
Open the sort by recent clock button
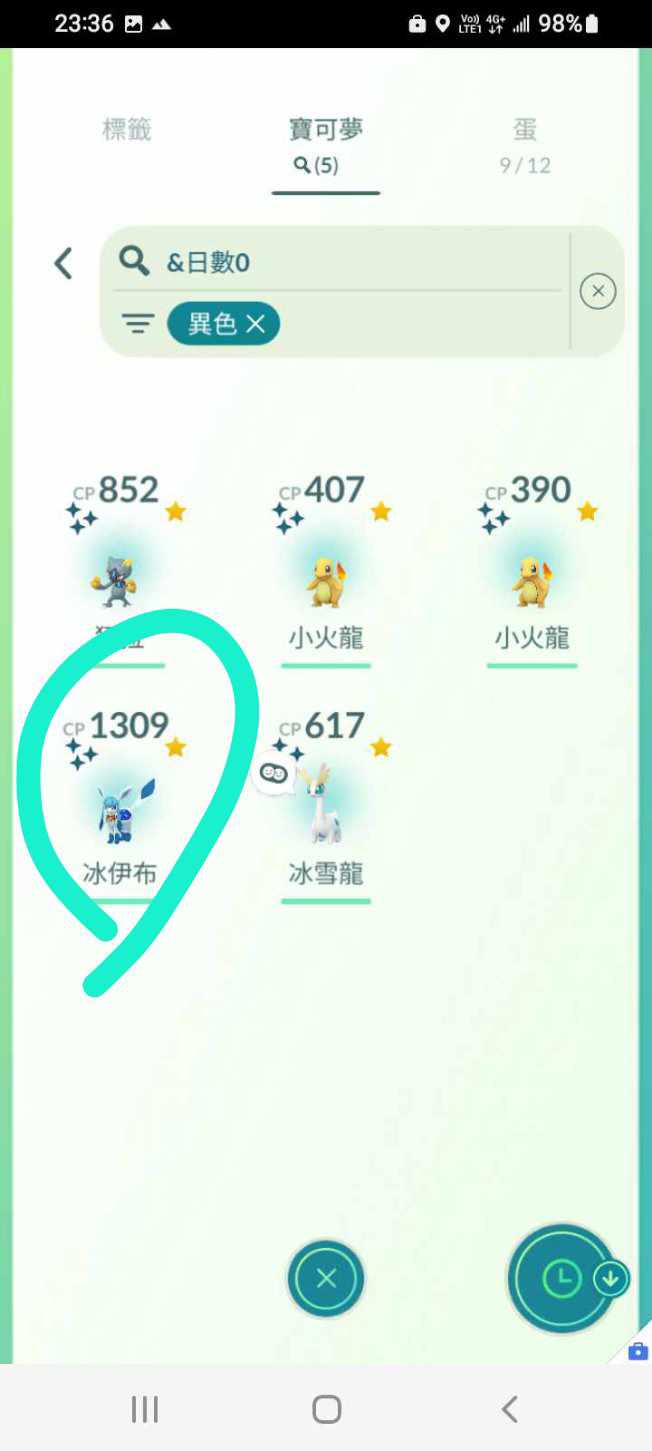pos(563,1278)
